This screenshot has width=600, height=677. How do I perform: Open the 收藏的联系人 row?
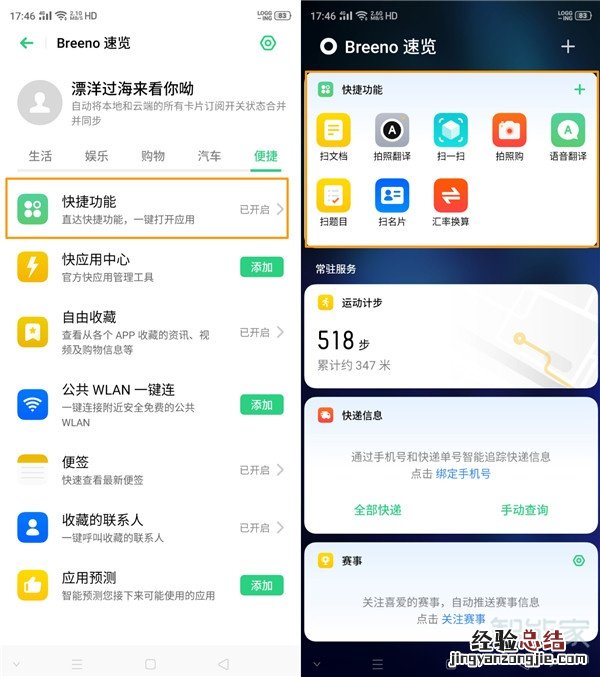[x=148, y=527]
